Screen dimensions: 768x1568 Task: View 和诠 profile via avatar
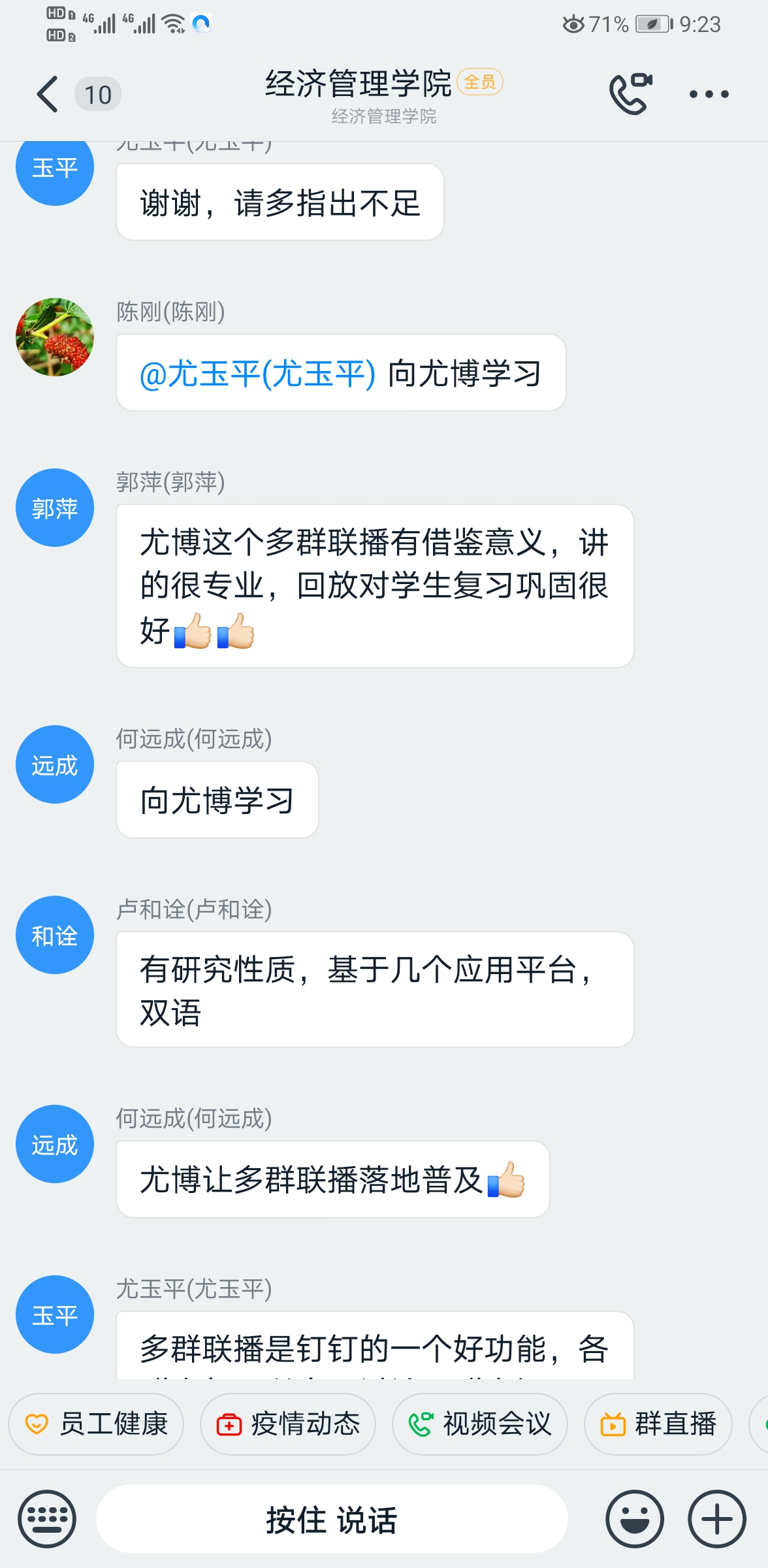(55, 935)
